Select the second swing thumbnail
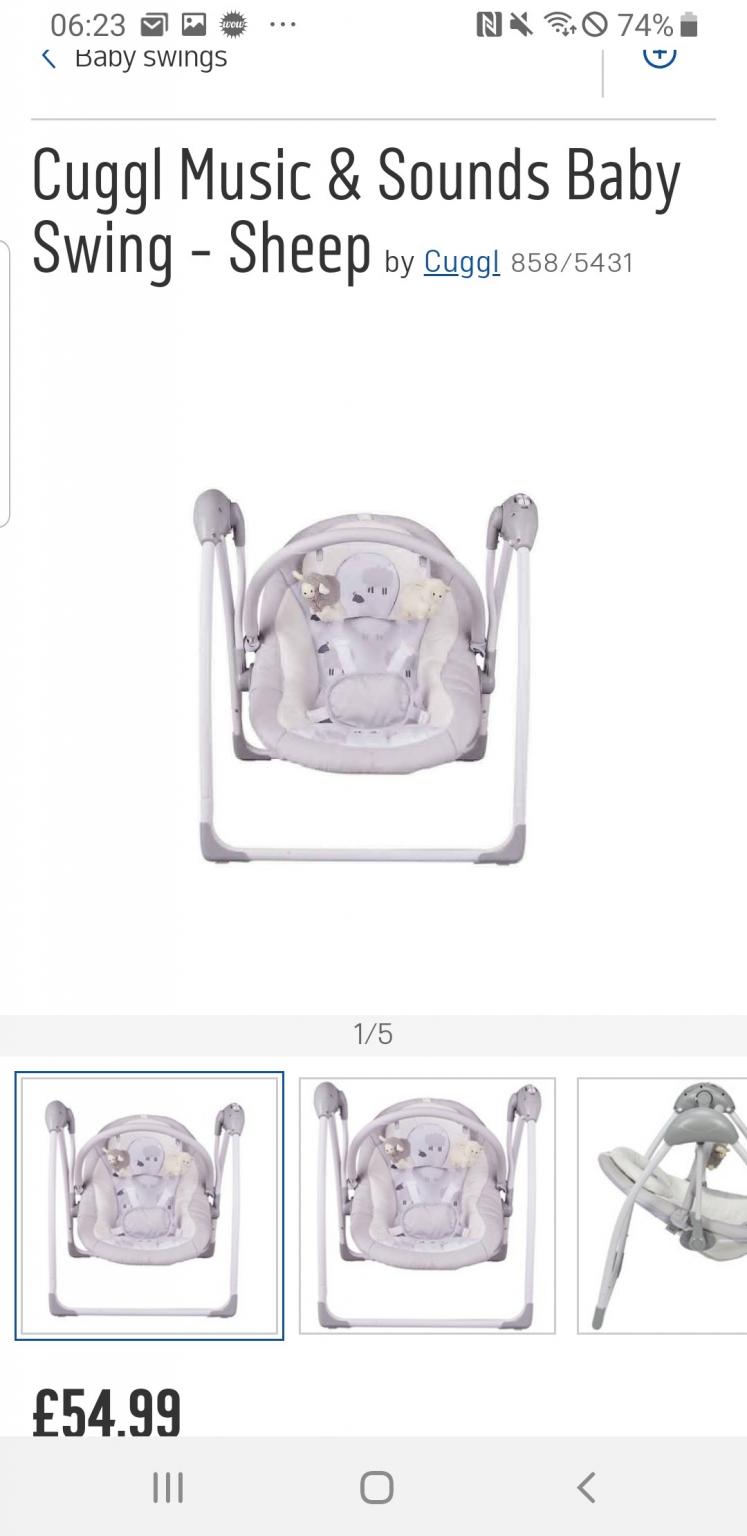The height and width of the screenshot is (1536, 747). coord(427,1205)
